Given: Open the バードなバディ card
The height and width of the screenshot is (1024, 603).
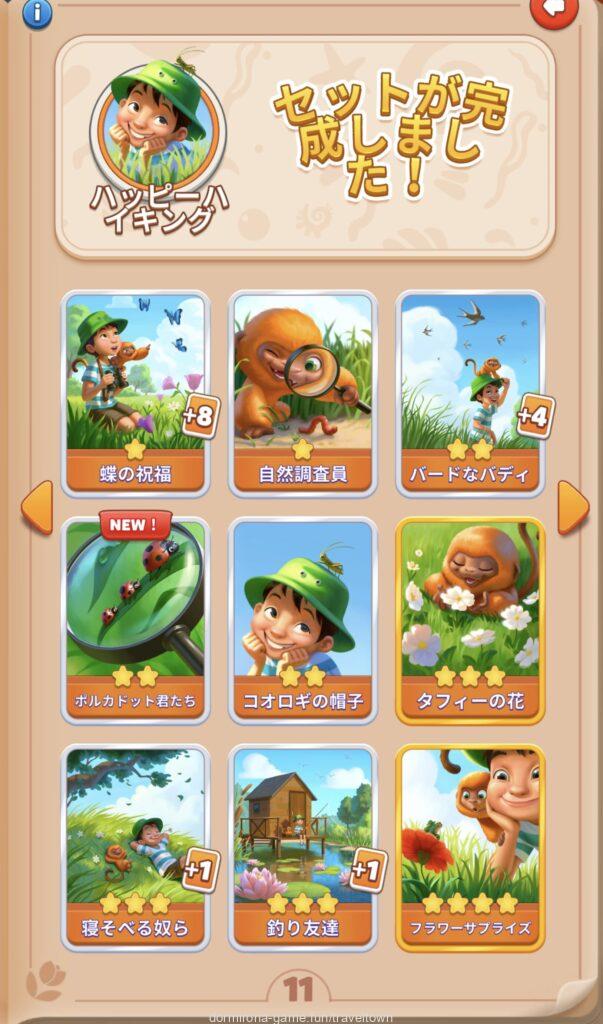Looking at the screenshot, I should point(470,392).
